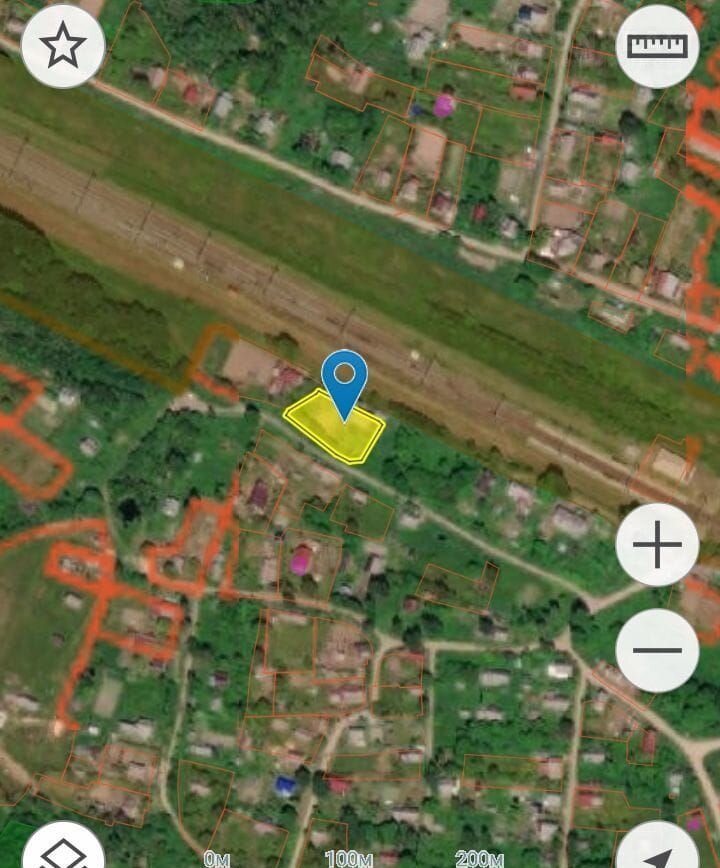The height and width of the screenshot is (868, 720).
Task: Zoom out with the minus button
Action: tap(657, 650)
